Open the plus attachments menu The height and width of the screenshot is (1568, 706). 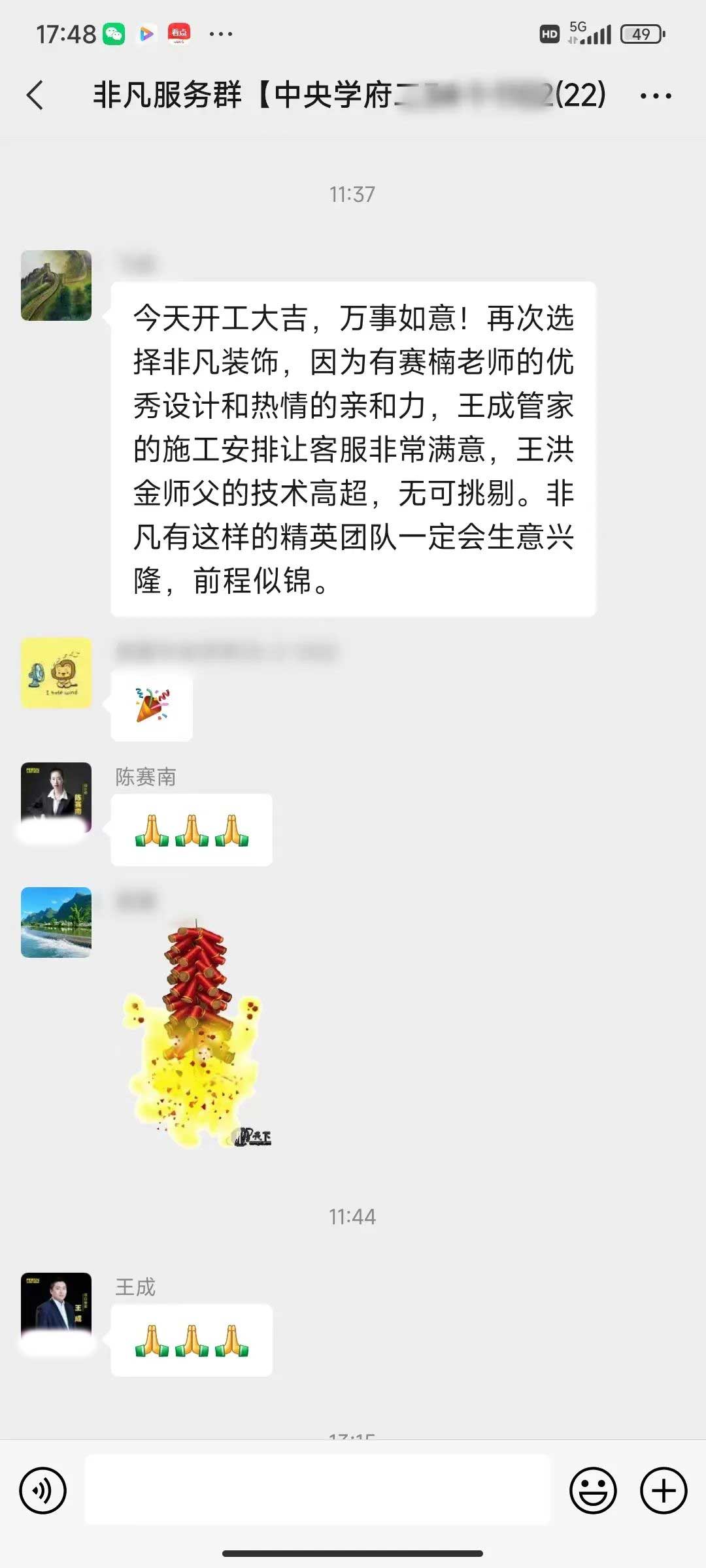coord(663,1490)
